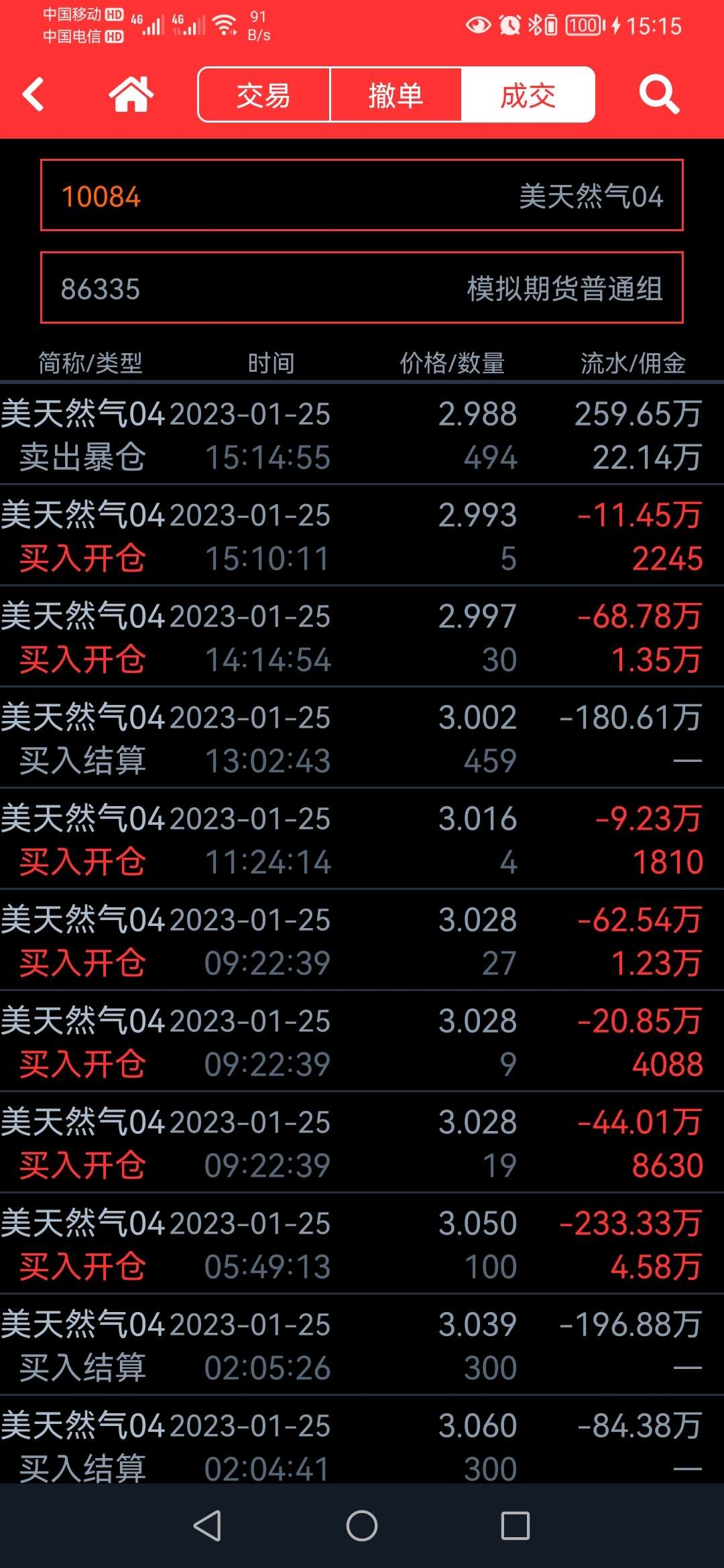Tap the system back navigation button

(x=207, y=1526)
